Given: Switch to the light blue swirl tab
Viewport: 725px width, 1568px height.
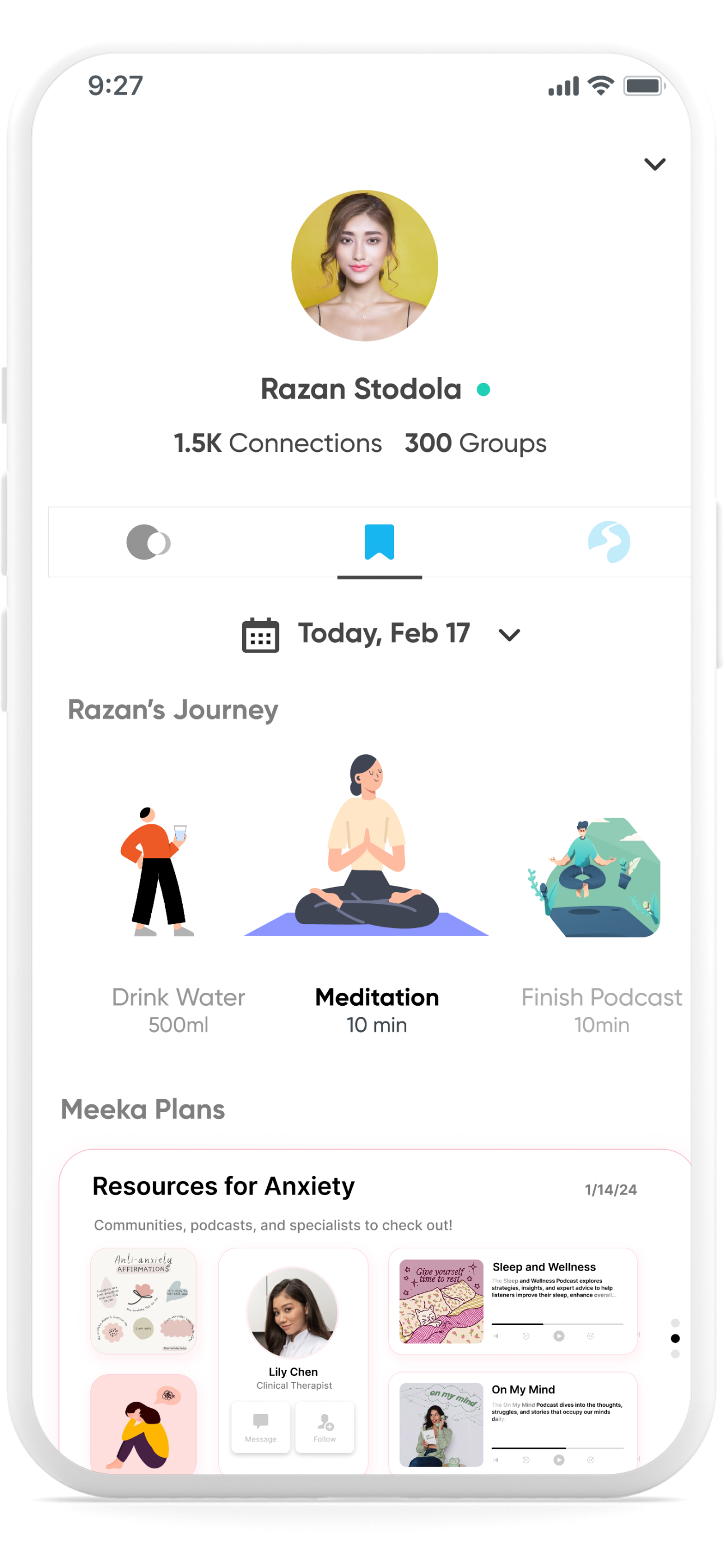Looking at the screenshot, I should pos(608,542).
